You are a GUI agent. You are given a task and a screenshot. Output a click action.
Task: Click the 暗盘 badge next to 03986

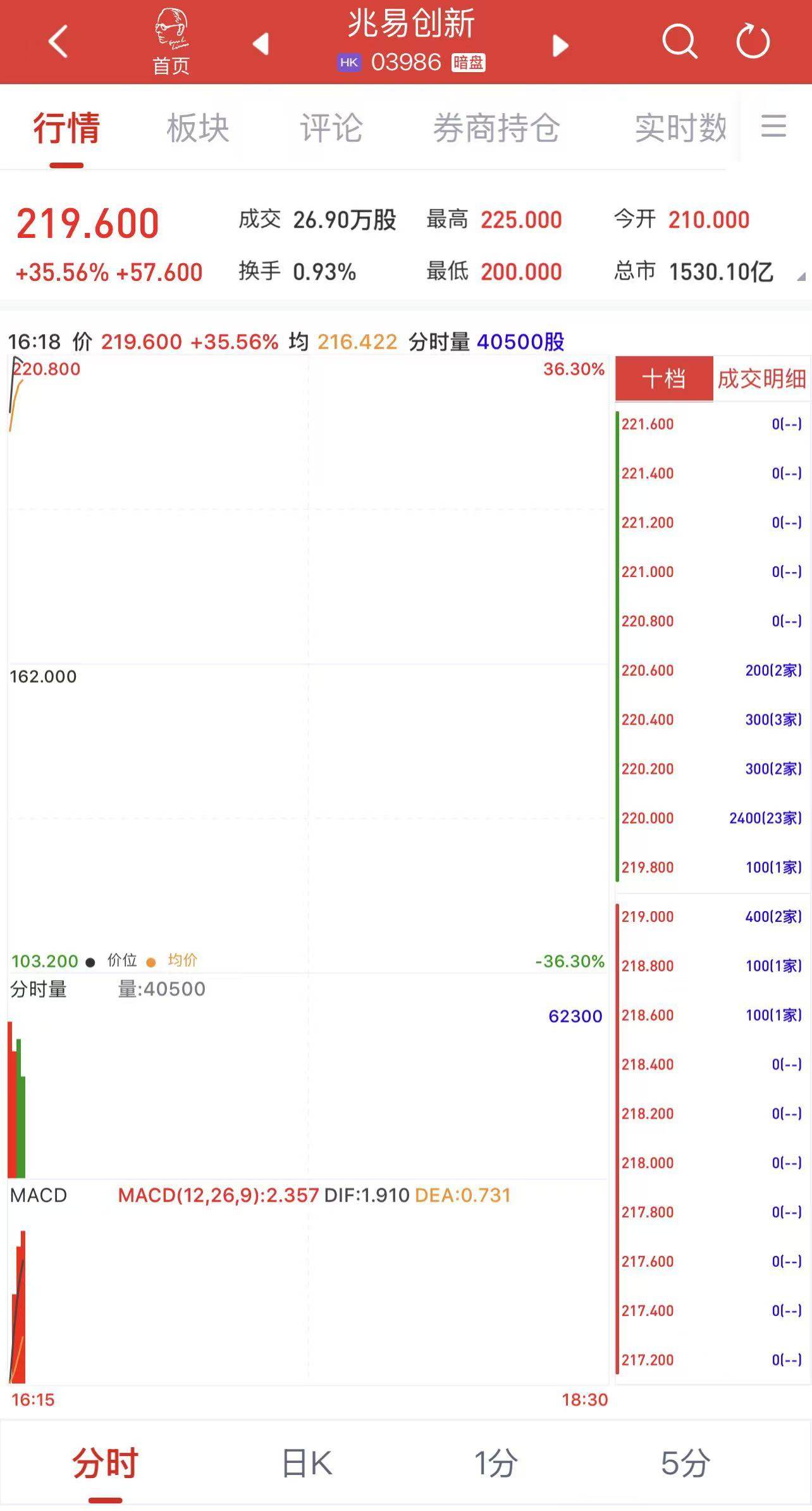pos(469,63)
